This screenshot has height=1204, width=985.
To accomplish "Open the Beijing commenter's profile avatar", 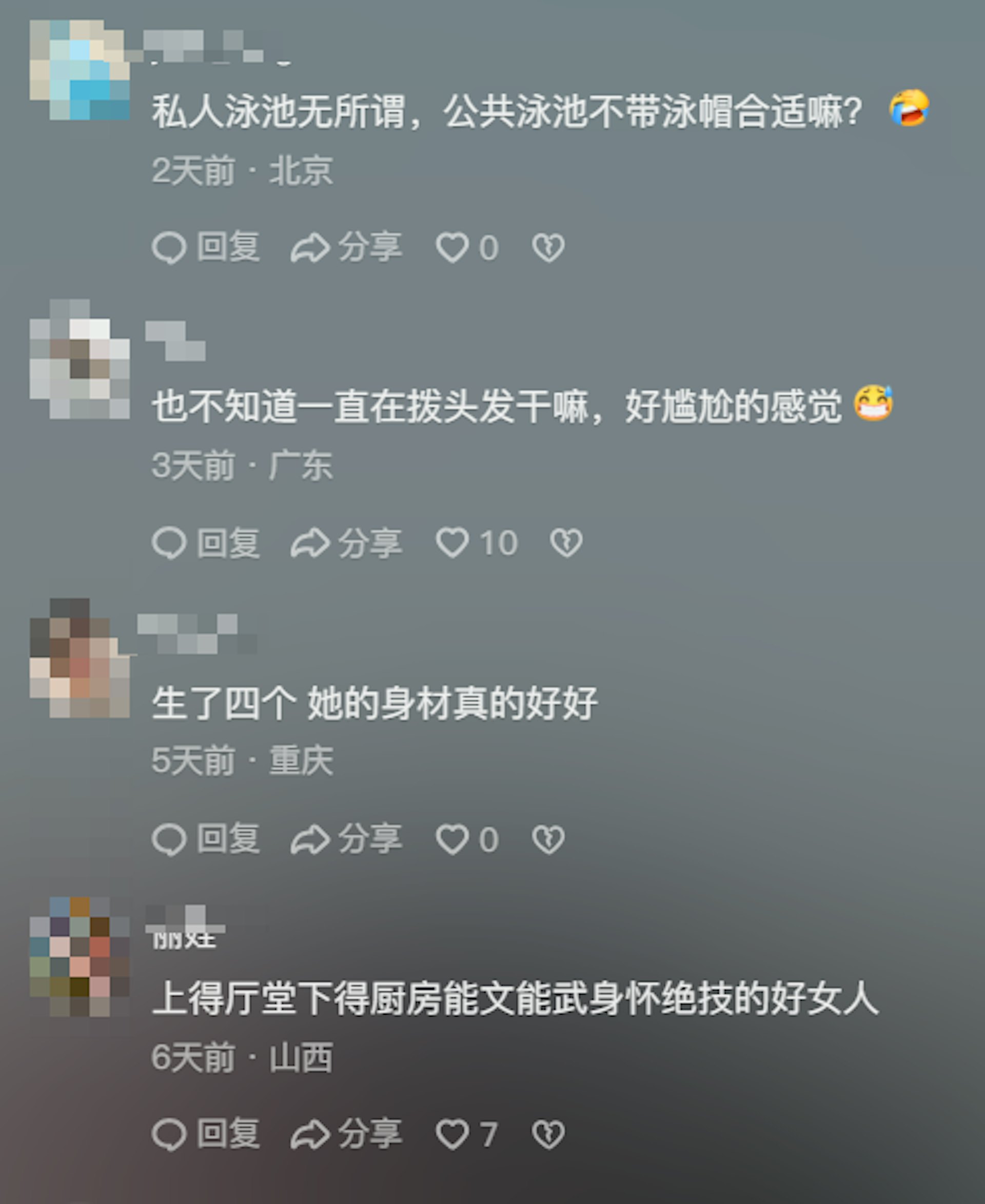I will point(80,70).
